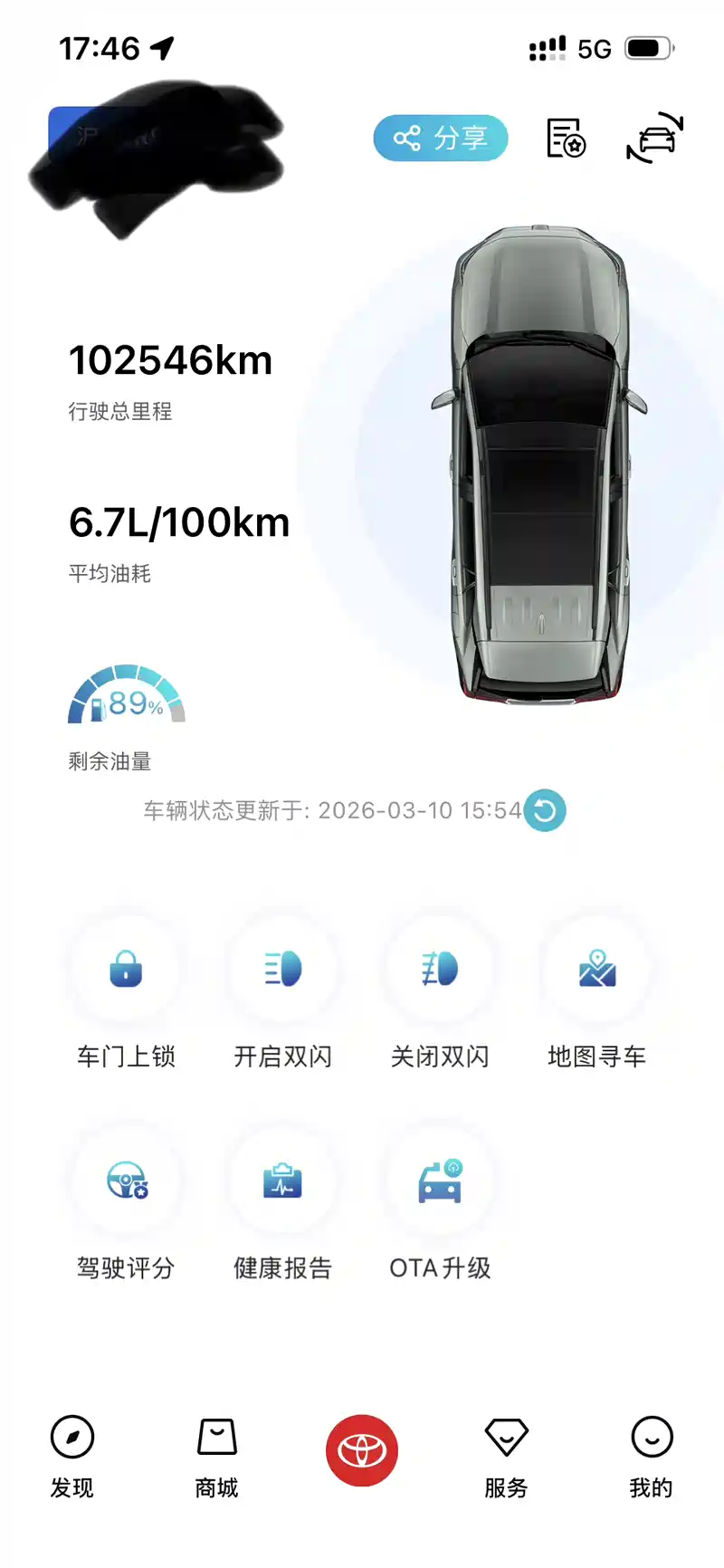This screenshot has width=724, height=1568.
Task: Open 驾驶评分 driving score
Action: [x=126, y=1206]
